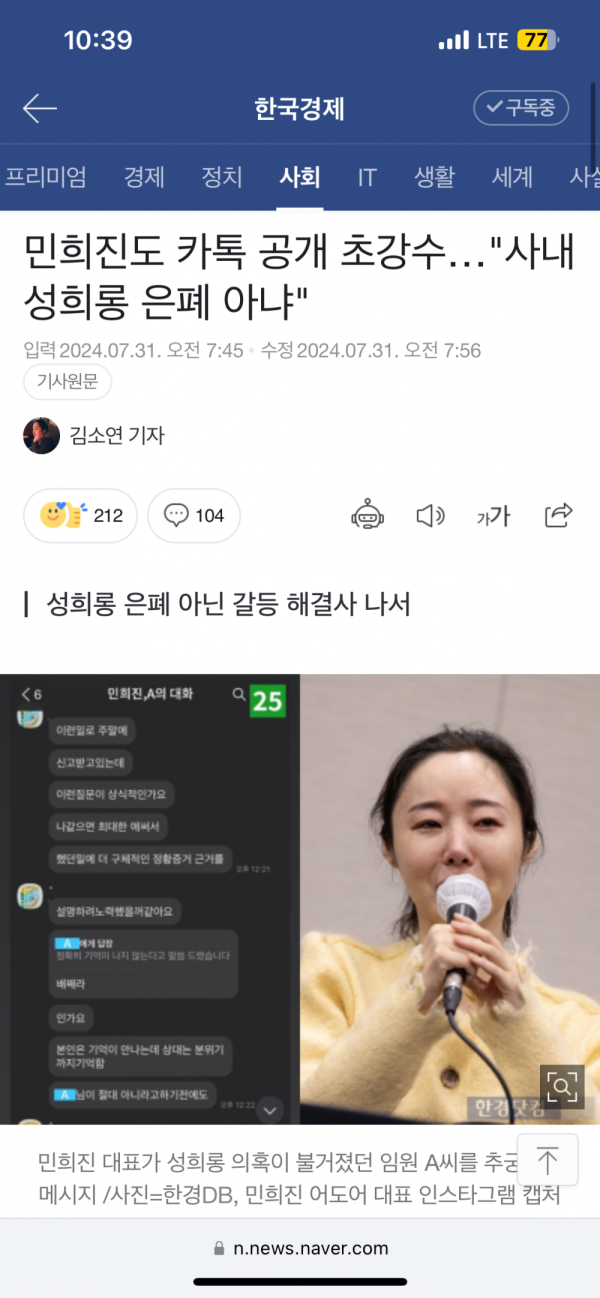Viewport: 600px width, 1298px height.
Task: Switch to the 프리미엄 tab
Action: pyautogui.click(x=46, y=177)
